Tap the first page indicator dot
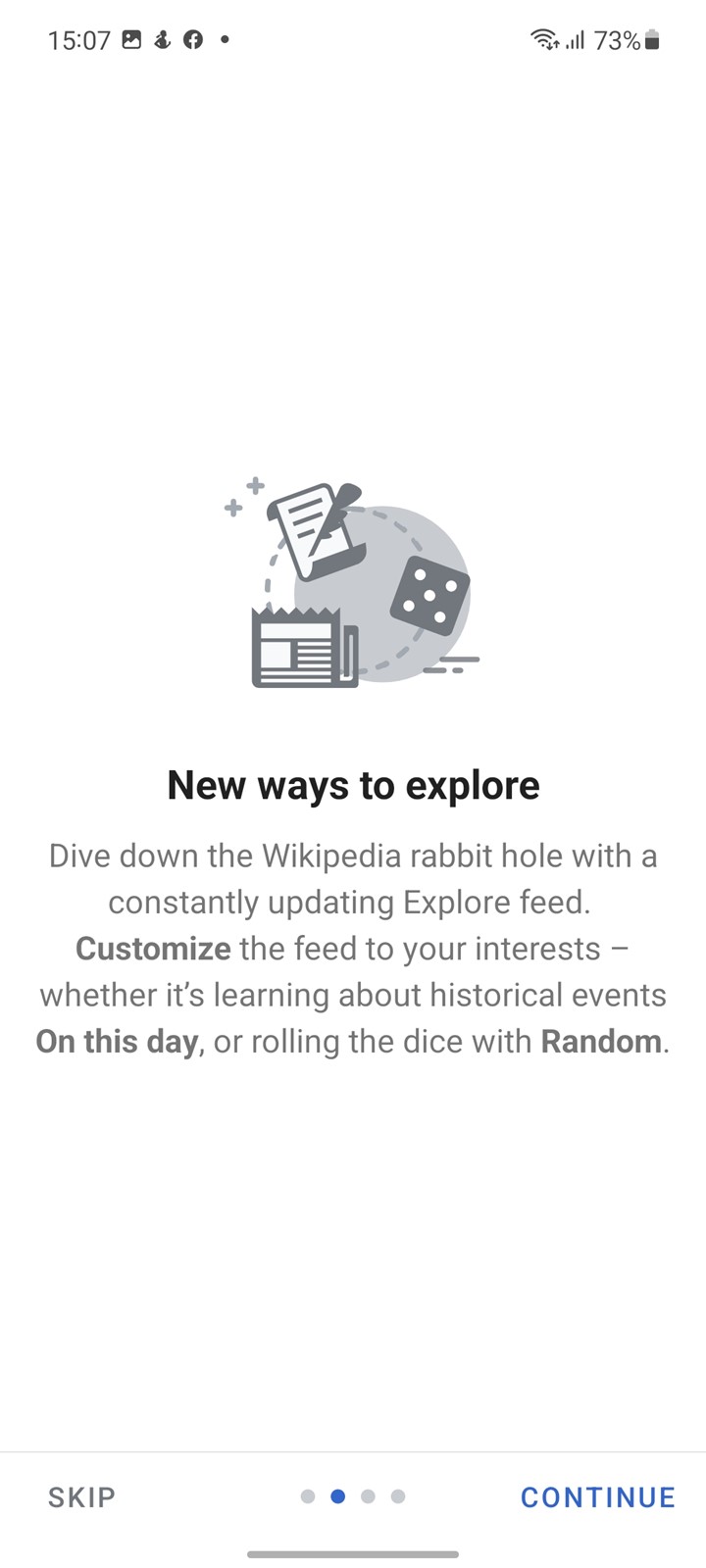 point(308,1496)
